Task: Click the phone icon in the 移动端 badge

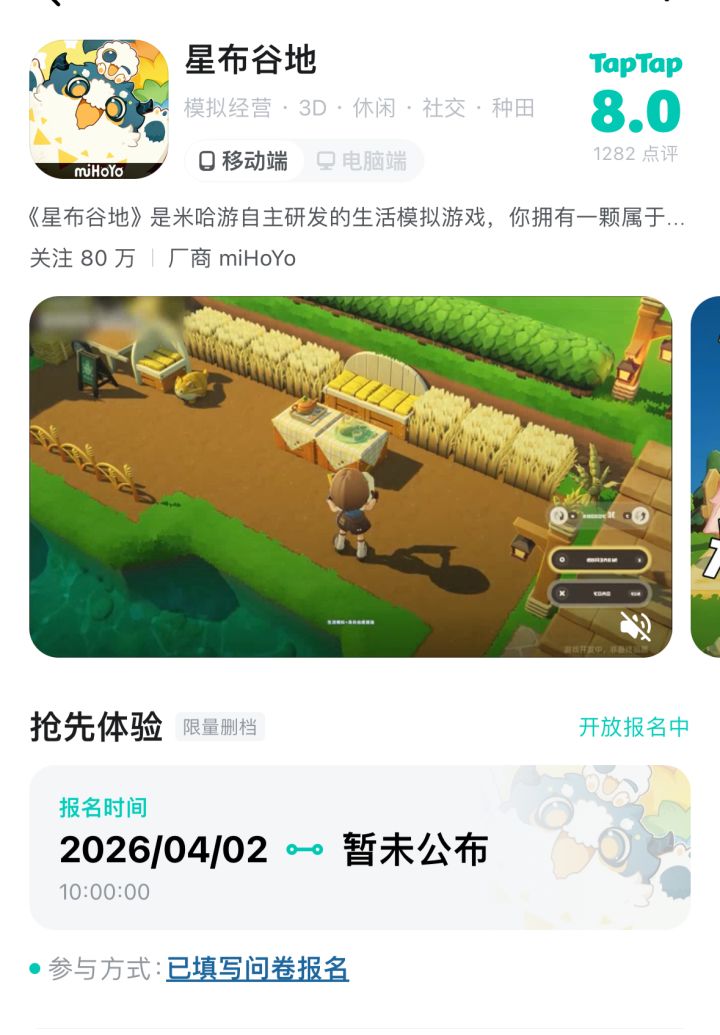Action: click(x=207, y=160)
